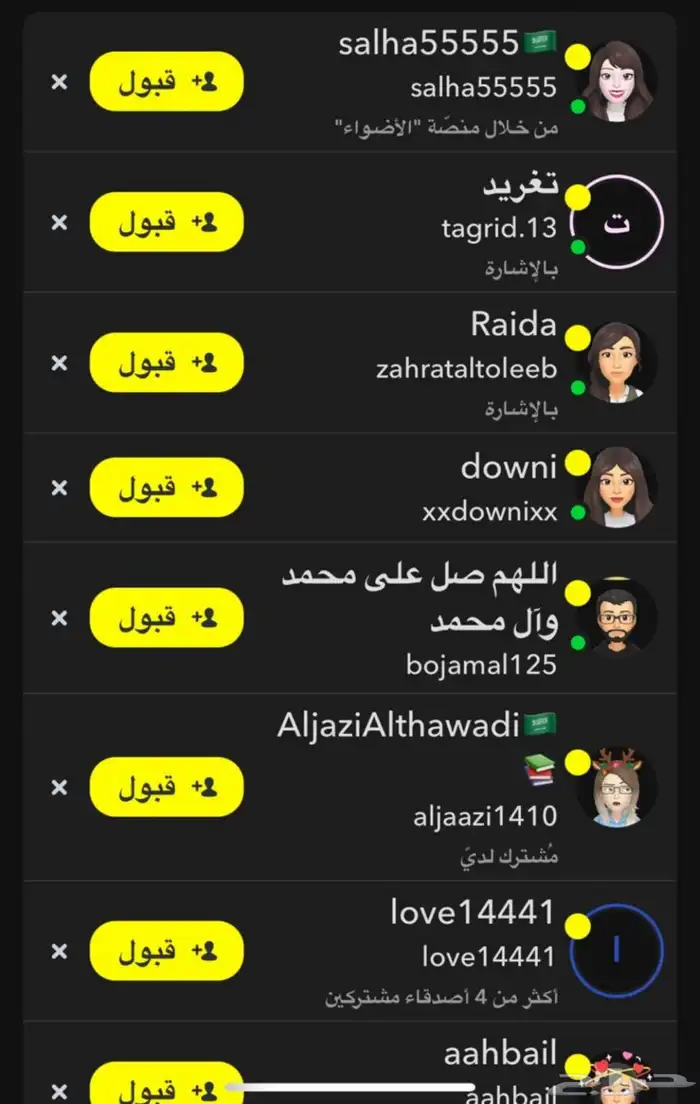View downi's profile avatar

(x=619, y=487)
